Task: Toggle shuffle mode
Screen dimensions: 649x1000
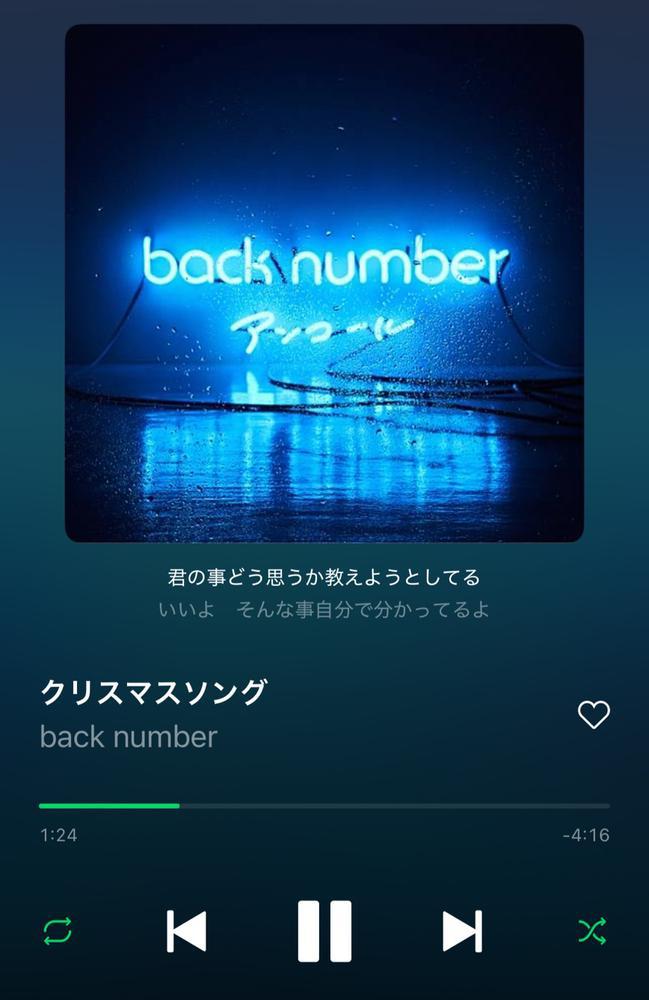Action: tap(592, 932)
